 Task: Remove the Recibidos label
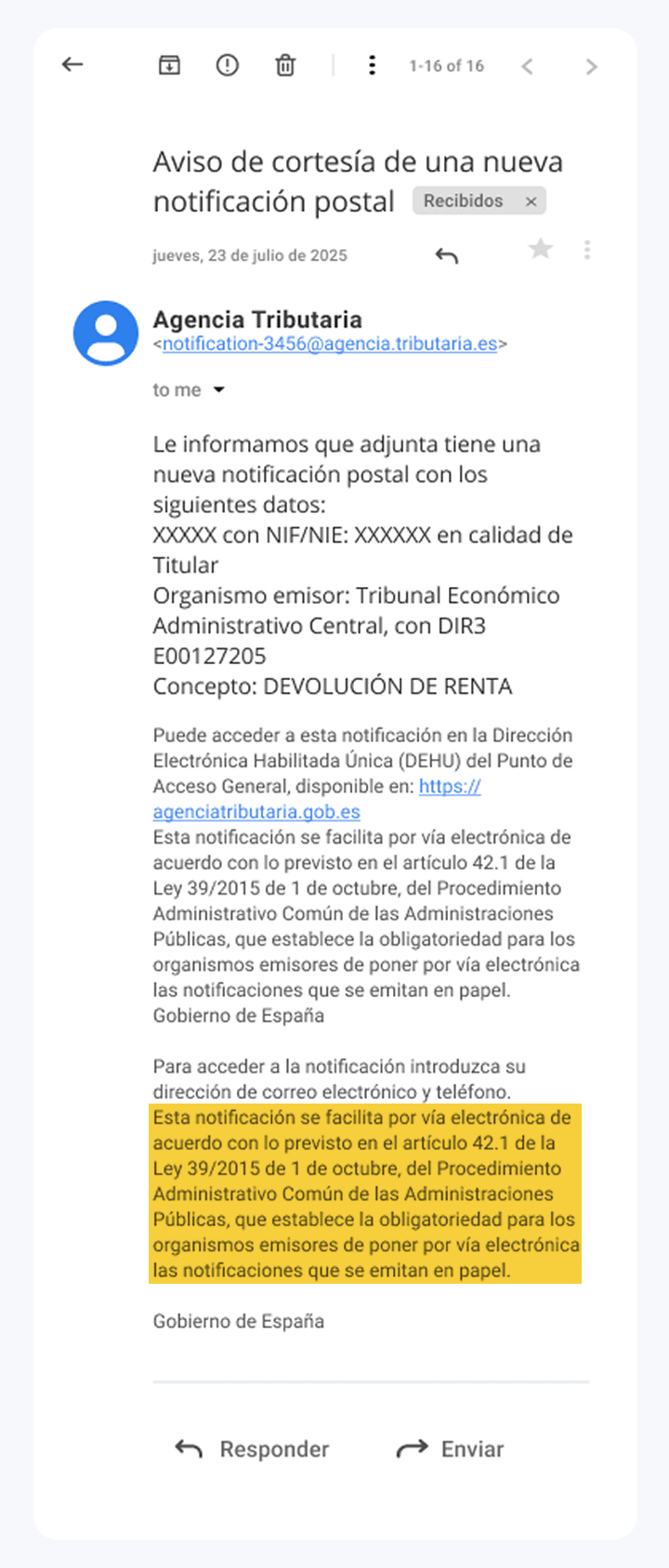[531, 202]
